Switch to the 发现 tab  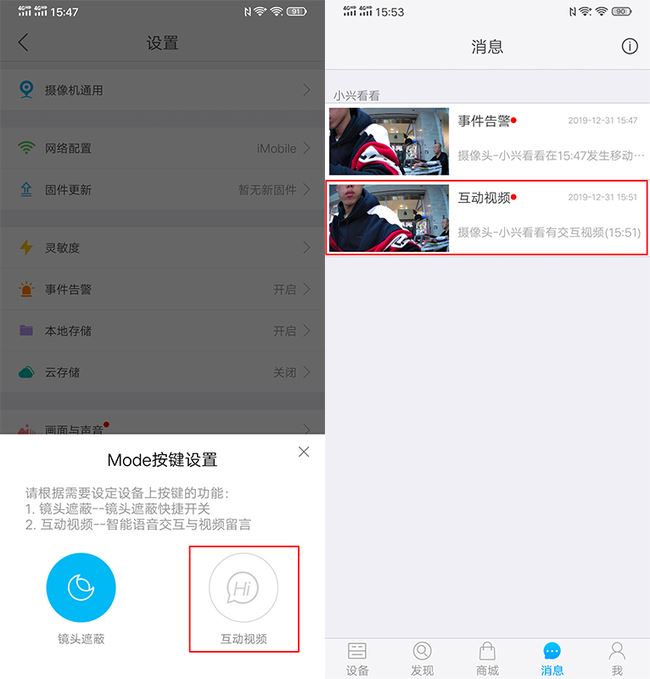[x=423, y=658]
